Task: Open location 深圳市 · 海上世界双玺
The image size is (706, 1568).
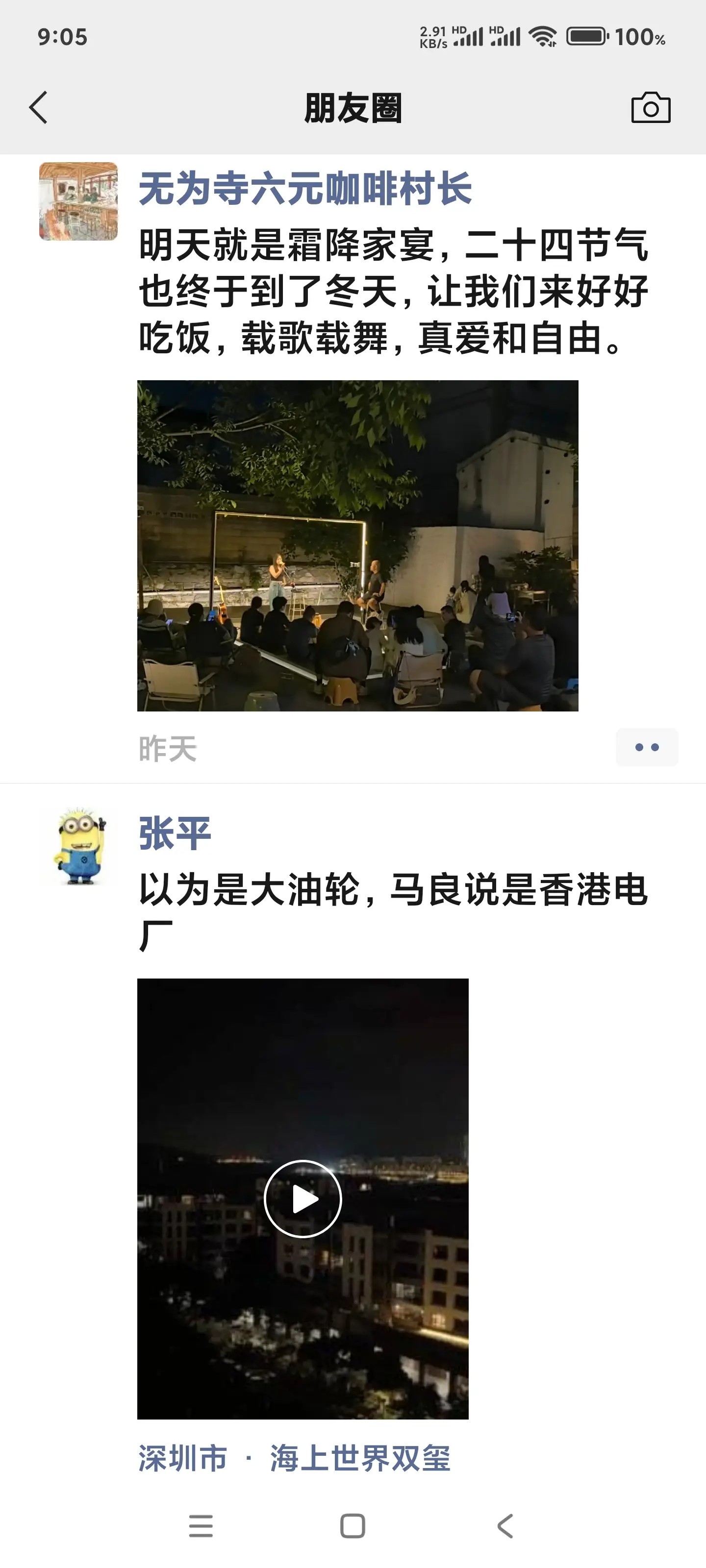Action: click(294, 1458)
